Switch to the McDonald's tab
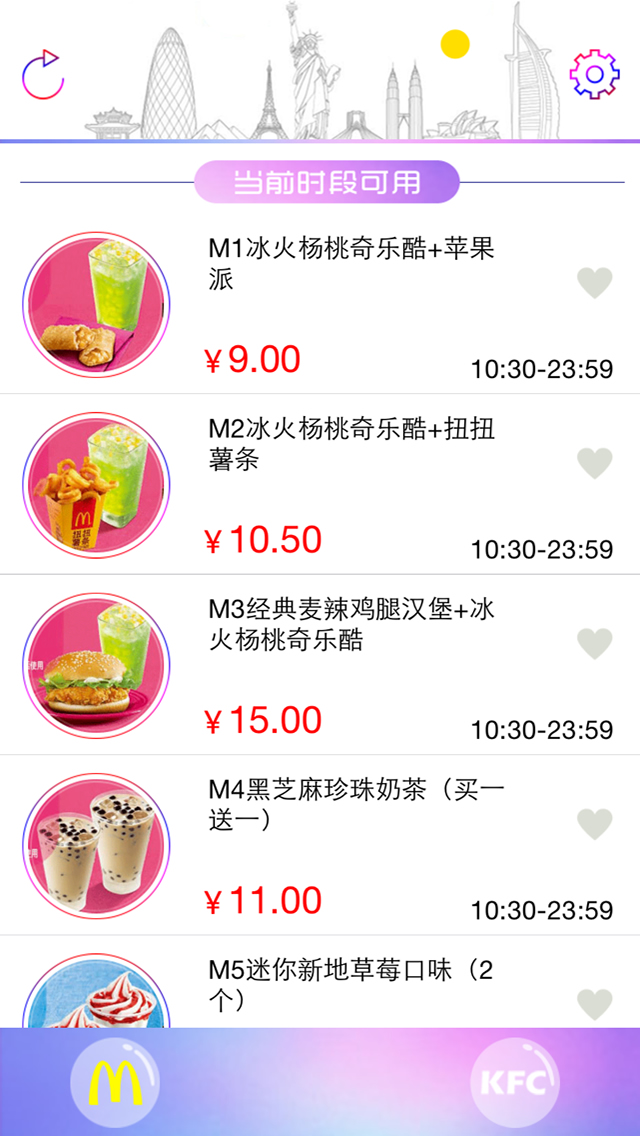This screenshot has width=640, height=1136. point(115,1083)
